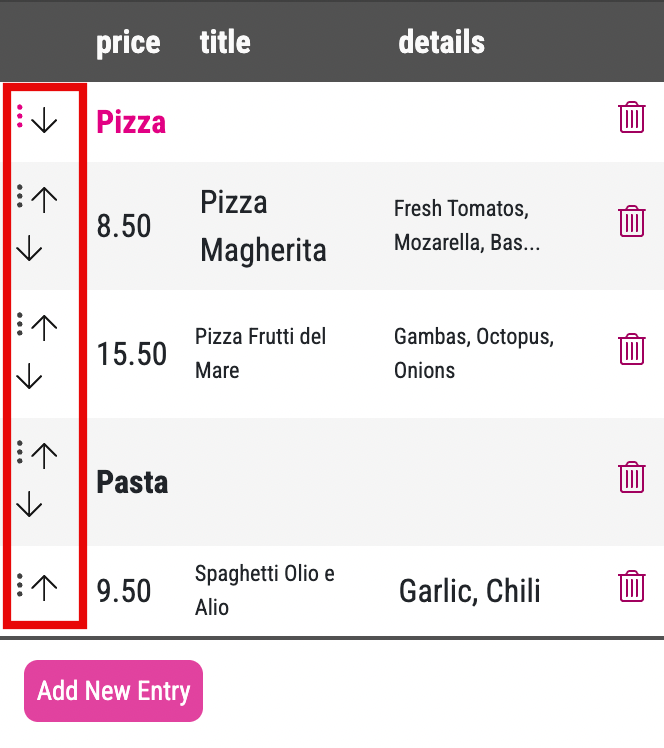Delete the Pizza category row
This screenshot has width=664, height=748.
632,118
